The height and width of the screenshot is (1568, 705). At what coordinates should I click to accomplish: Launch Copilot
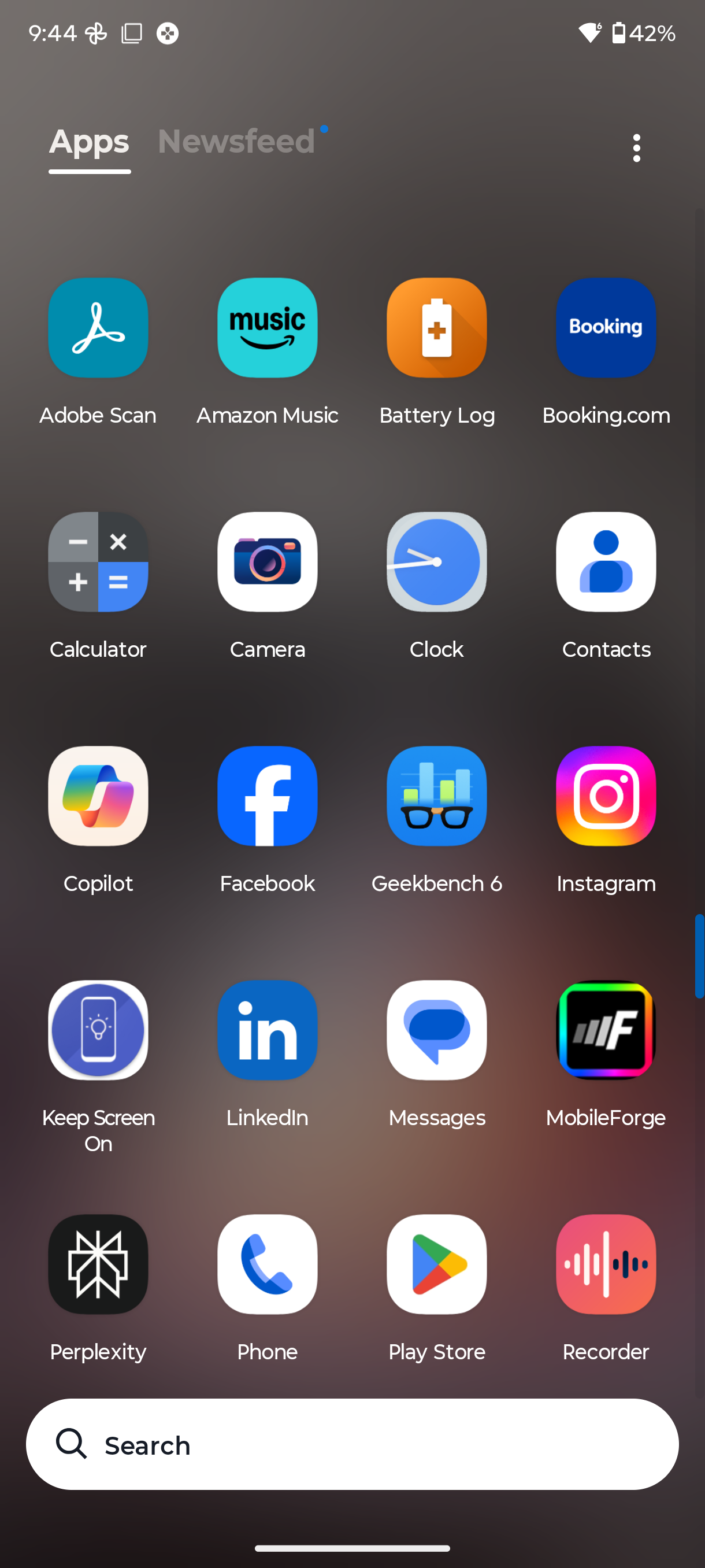click(x=98, y=796)
